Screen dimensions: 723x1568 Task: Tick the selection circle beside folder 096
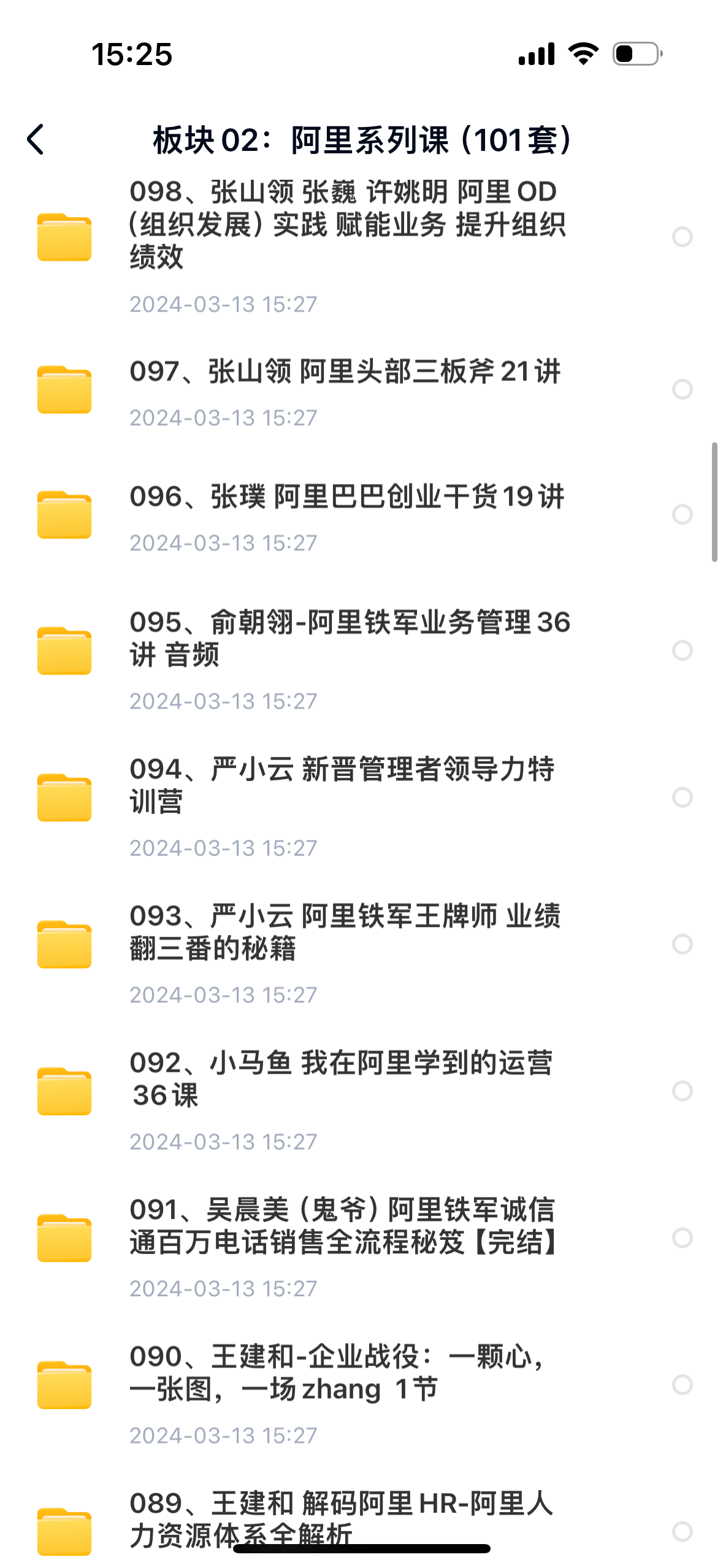click(682, 514)
